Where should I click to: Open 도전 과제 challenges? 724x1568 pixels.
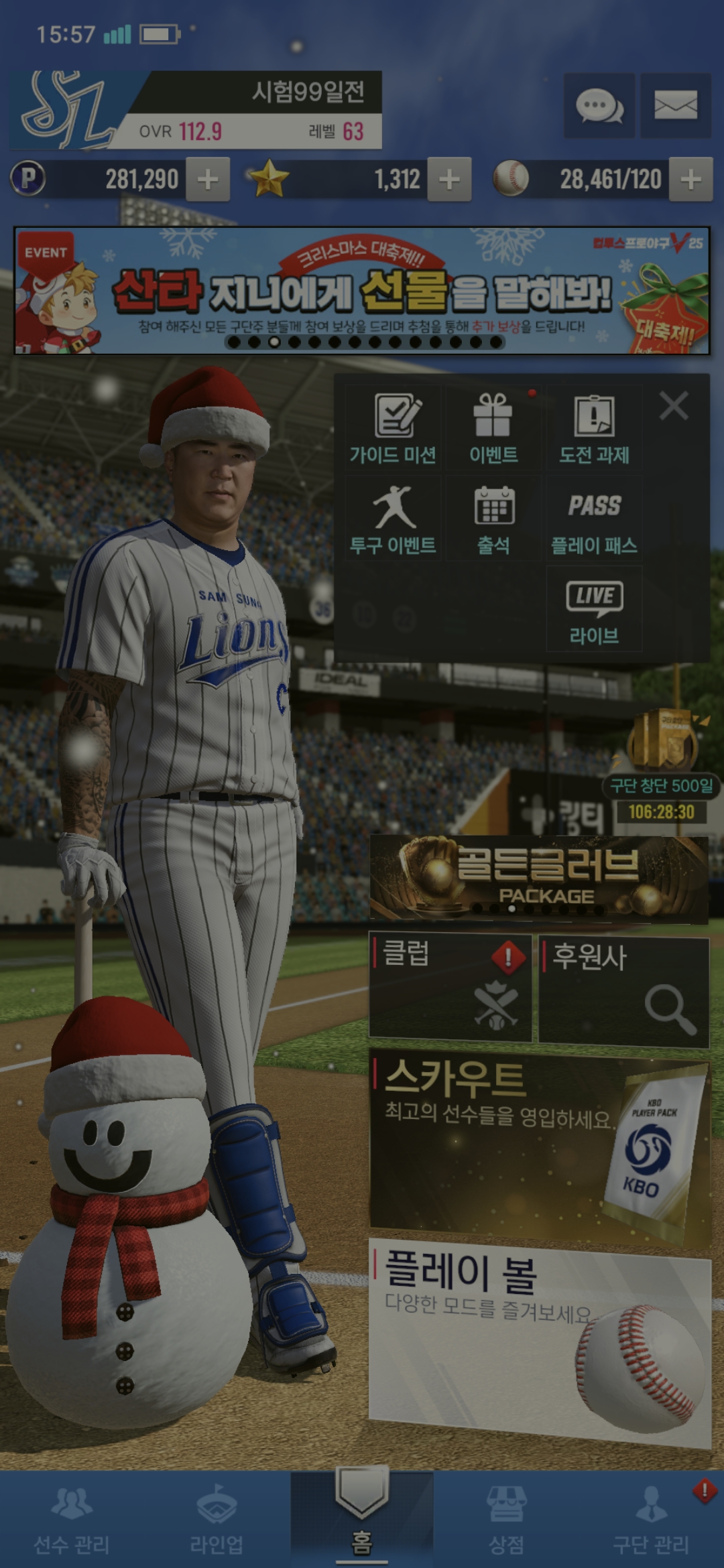click(594, 429)
